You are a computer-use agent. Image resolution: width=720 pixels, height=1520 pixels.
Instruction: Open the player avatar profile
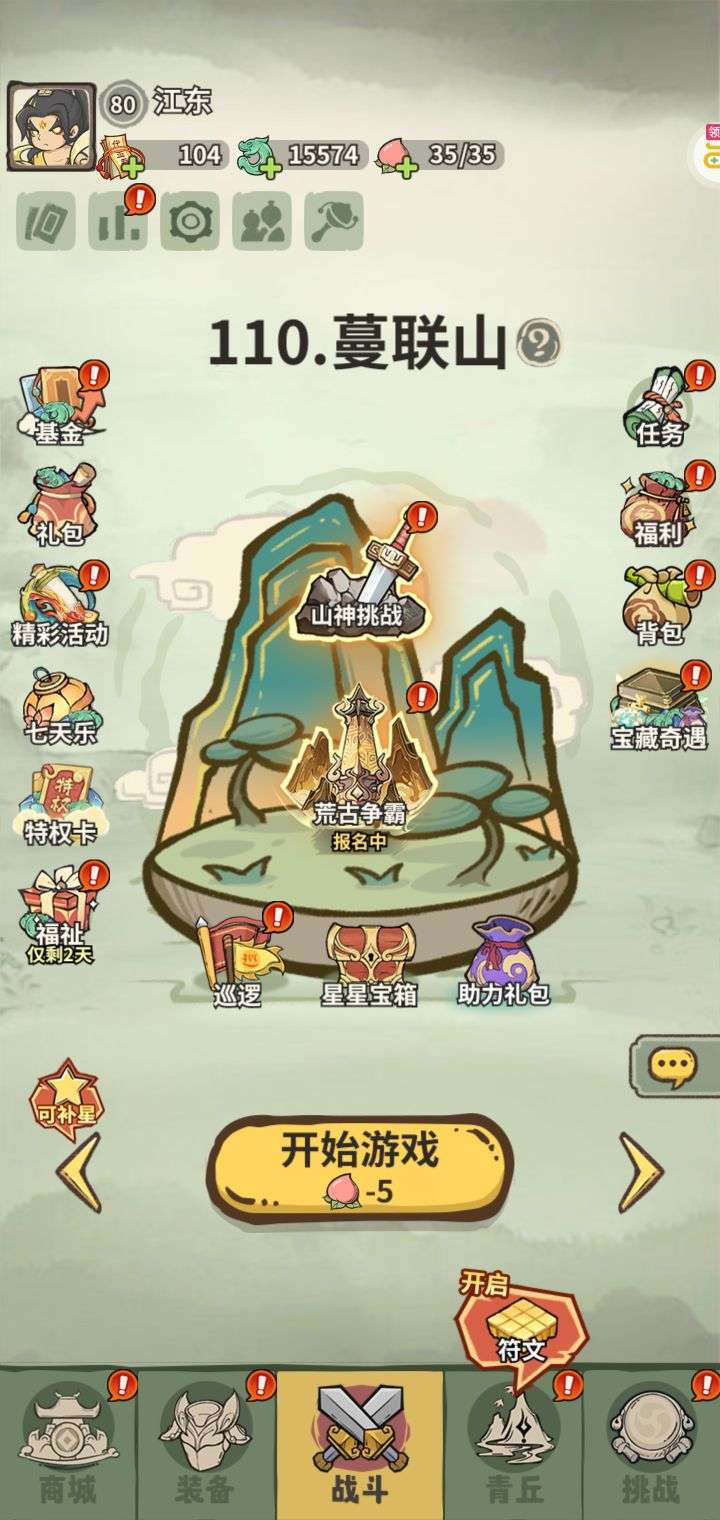(x=52, y=127)
